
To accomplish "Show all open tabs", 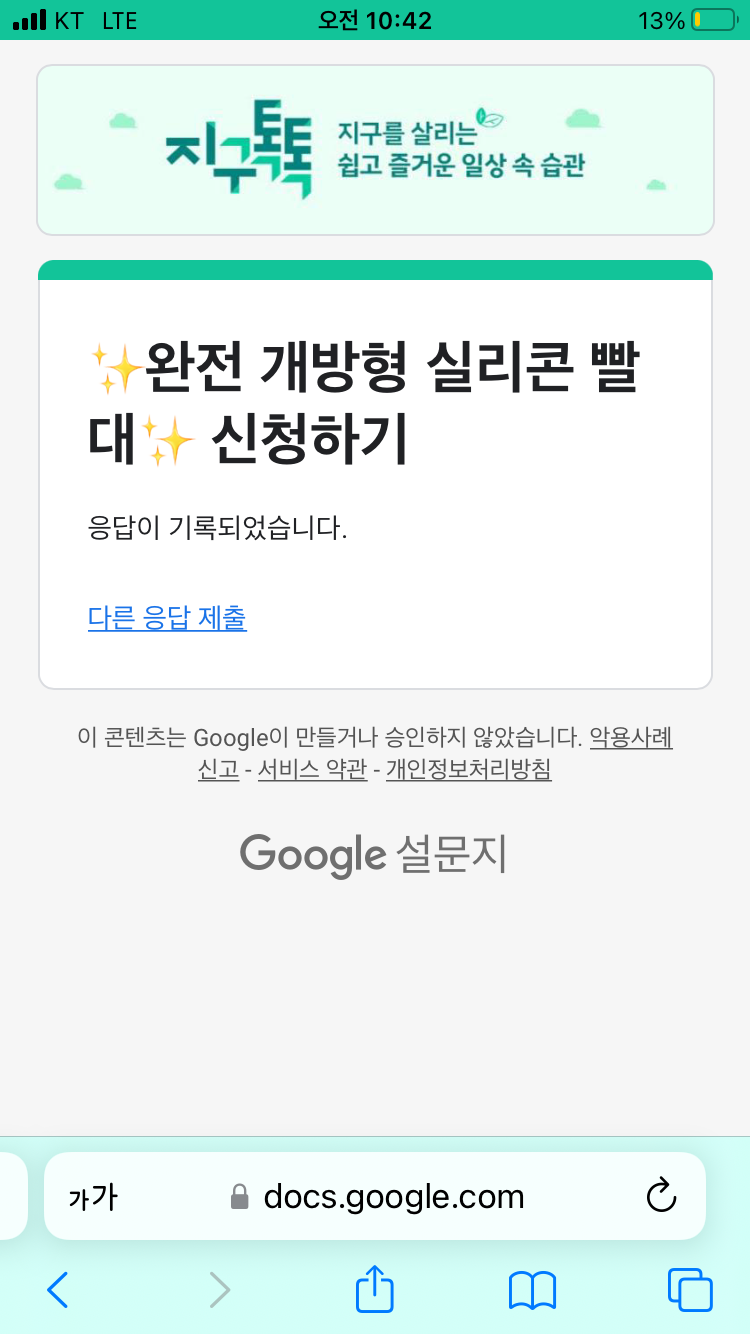I will pyautogui.click(x=689, y=1290).
